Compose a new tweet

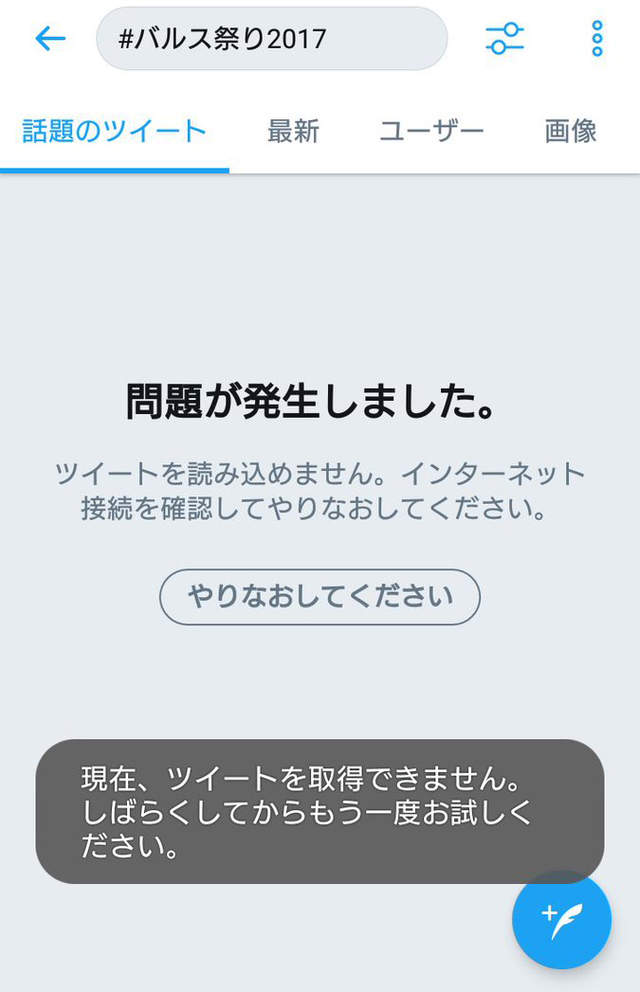[561, 920]
